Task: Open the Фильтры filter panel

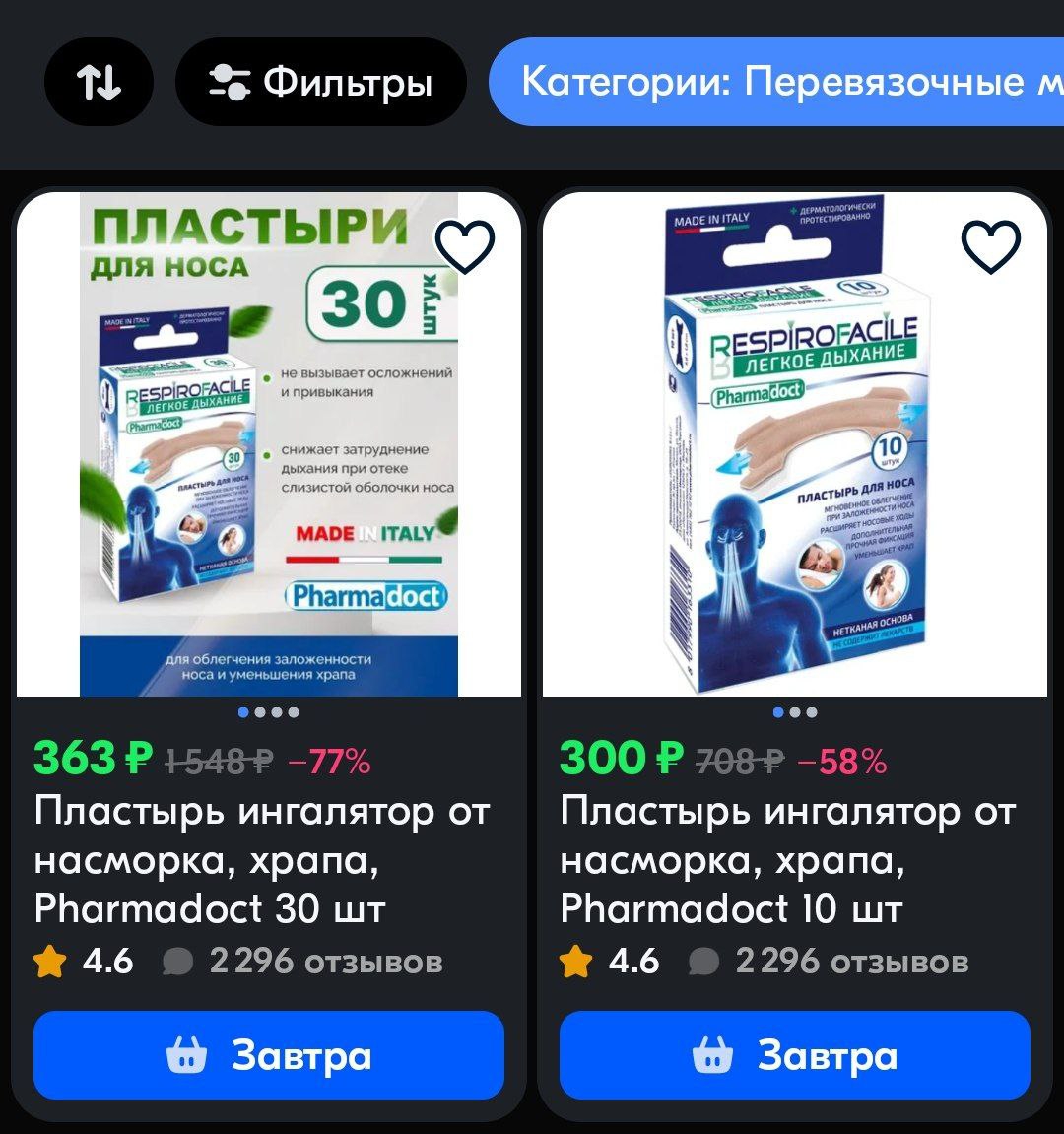Action: (x=320, y=82)
